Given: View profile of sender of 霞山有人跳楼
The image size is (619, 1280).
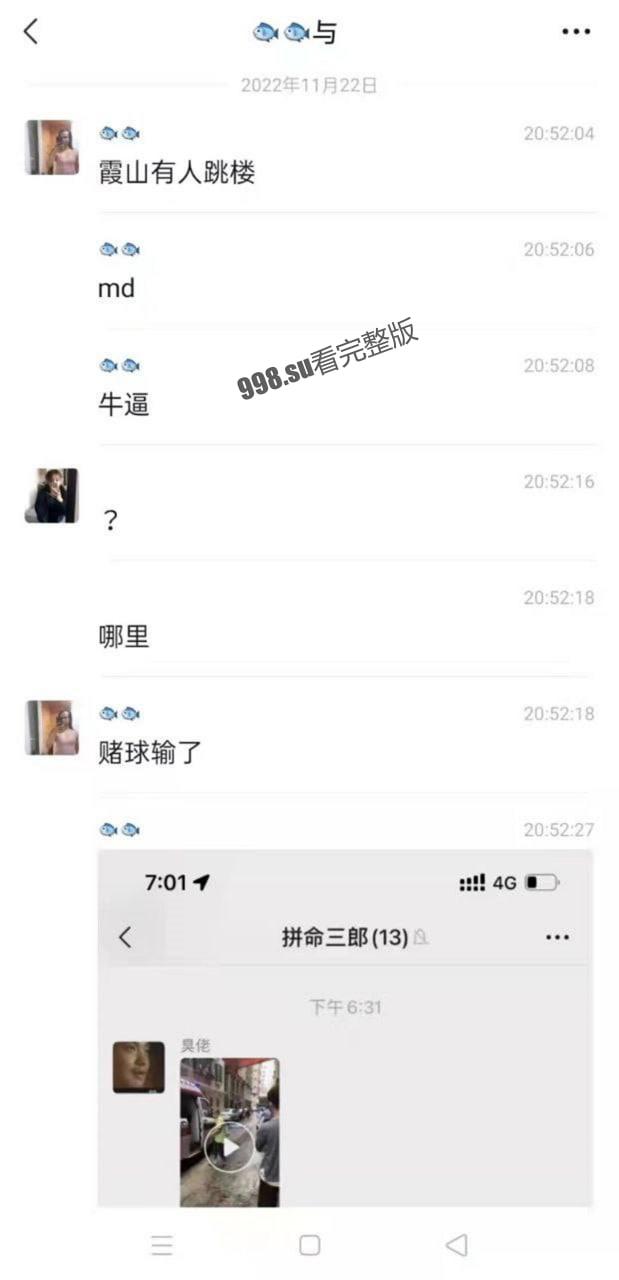Looking at the screenshot, I should point(52,148).
